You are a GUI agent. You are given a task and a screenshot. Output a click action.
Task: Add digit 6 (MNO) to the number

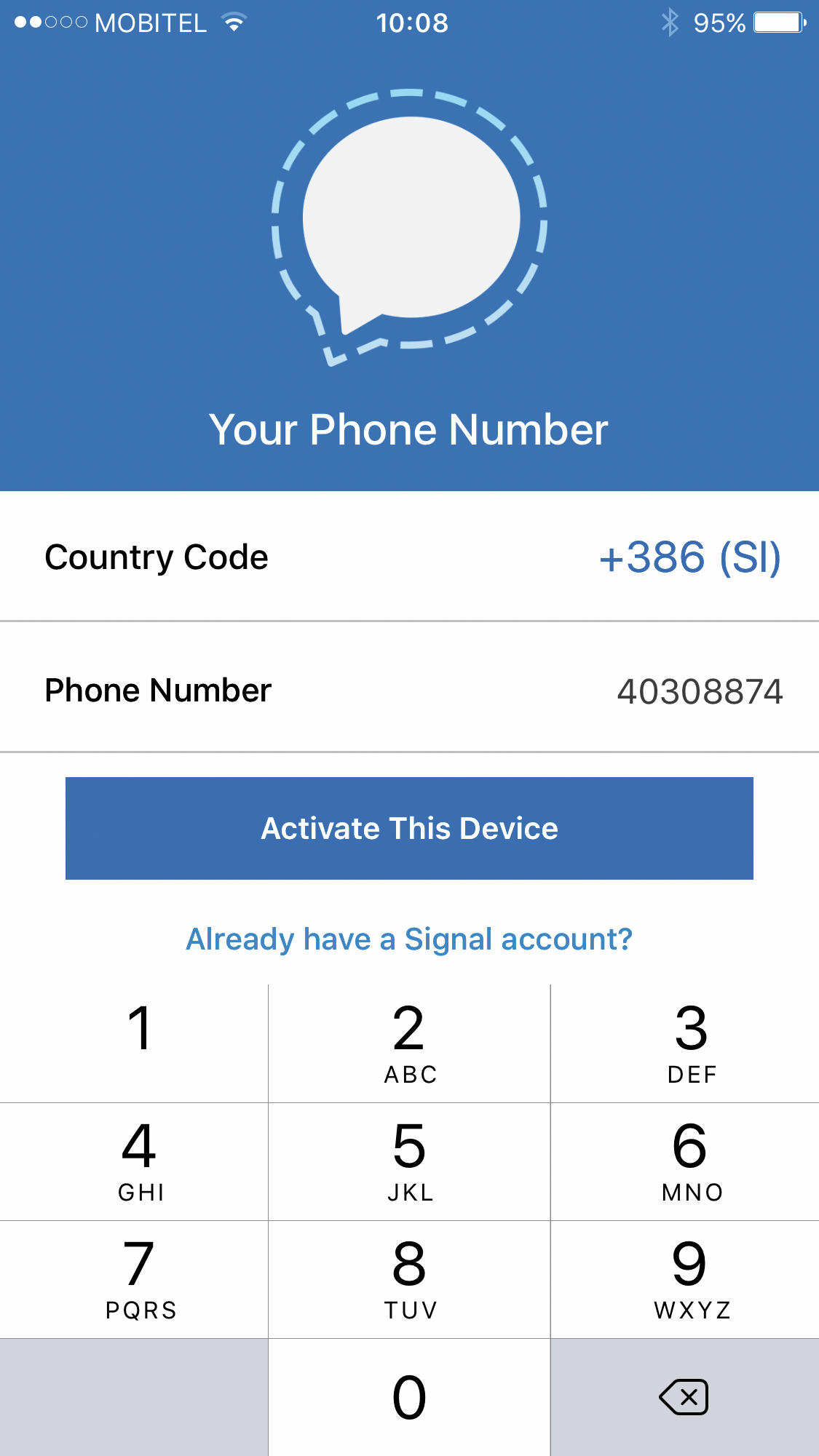[x=685, y=1161]
